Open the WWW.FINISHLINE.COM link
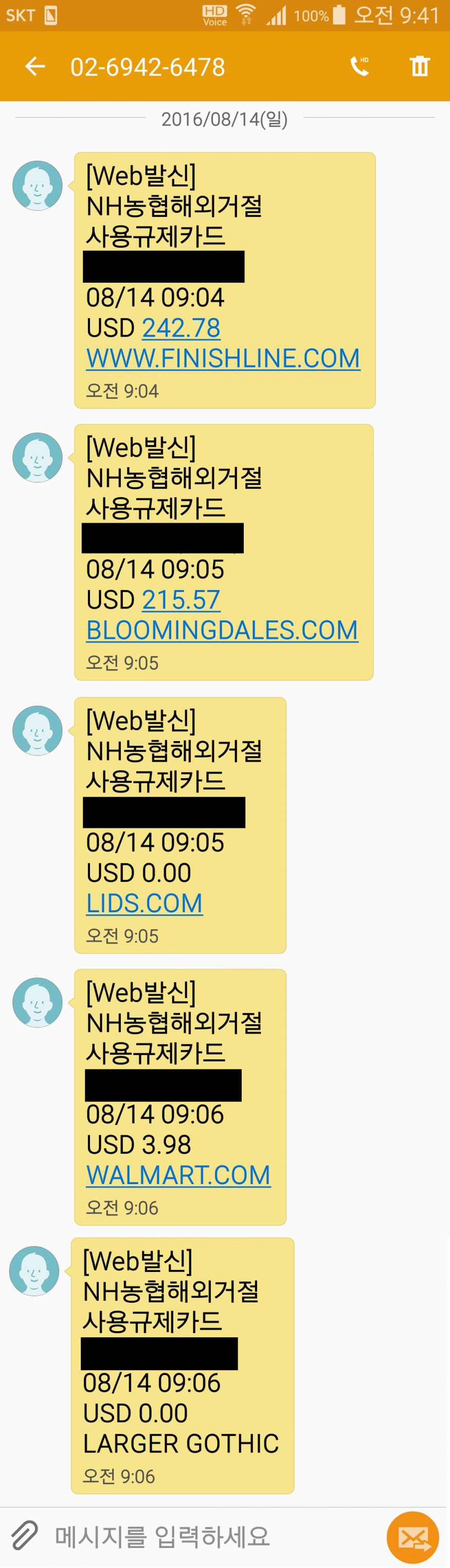Screen dimensions: 450x1568 point(223,358)
